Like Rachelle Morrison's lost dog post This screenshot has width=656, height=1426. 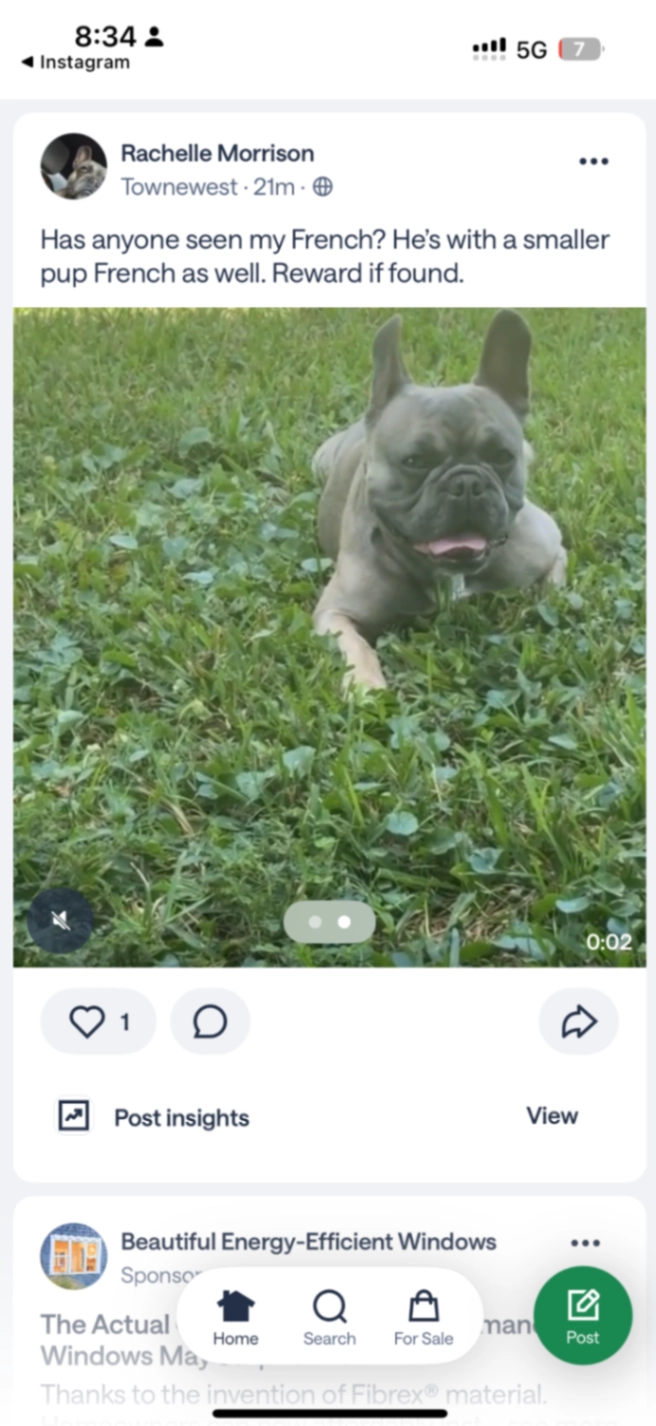click(87, 1021)
